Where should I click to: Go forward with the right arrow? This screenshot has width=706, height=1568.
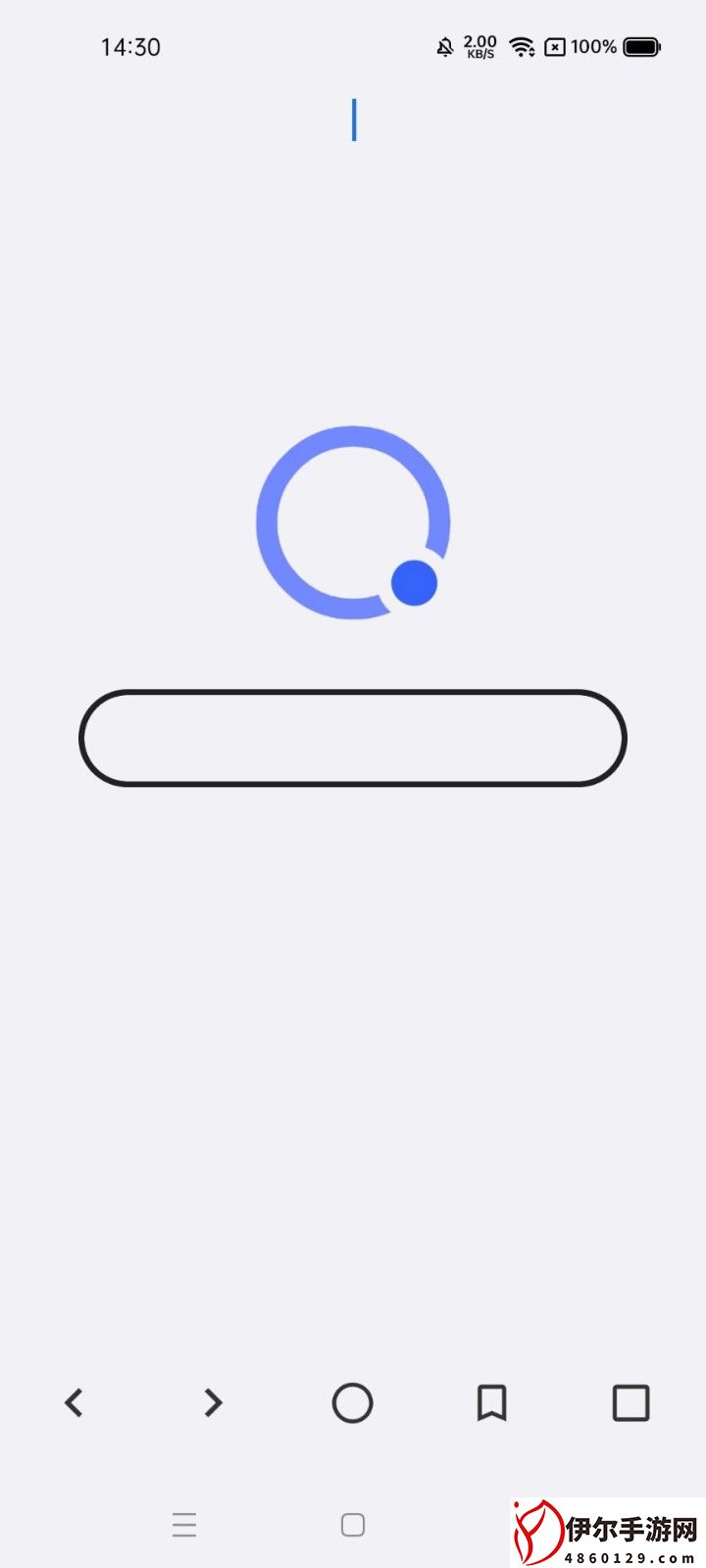(213, 1402)
